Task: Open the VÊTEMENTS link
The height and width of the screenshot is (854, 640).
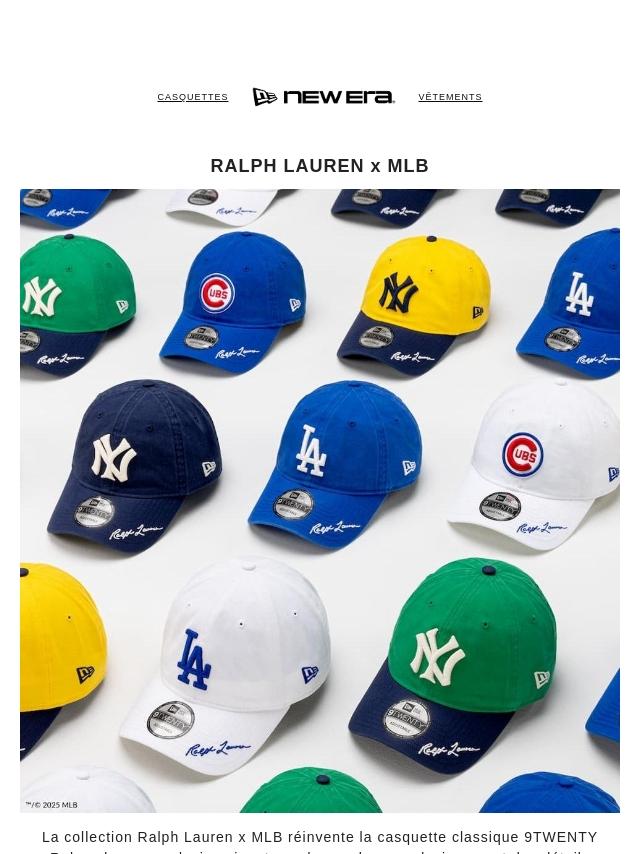Action: pos(450,97)
